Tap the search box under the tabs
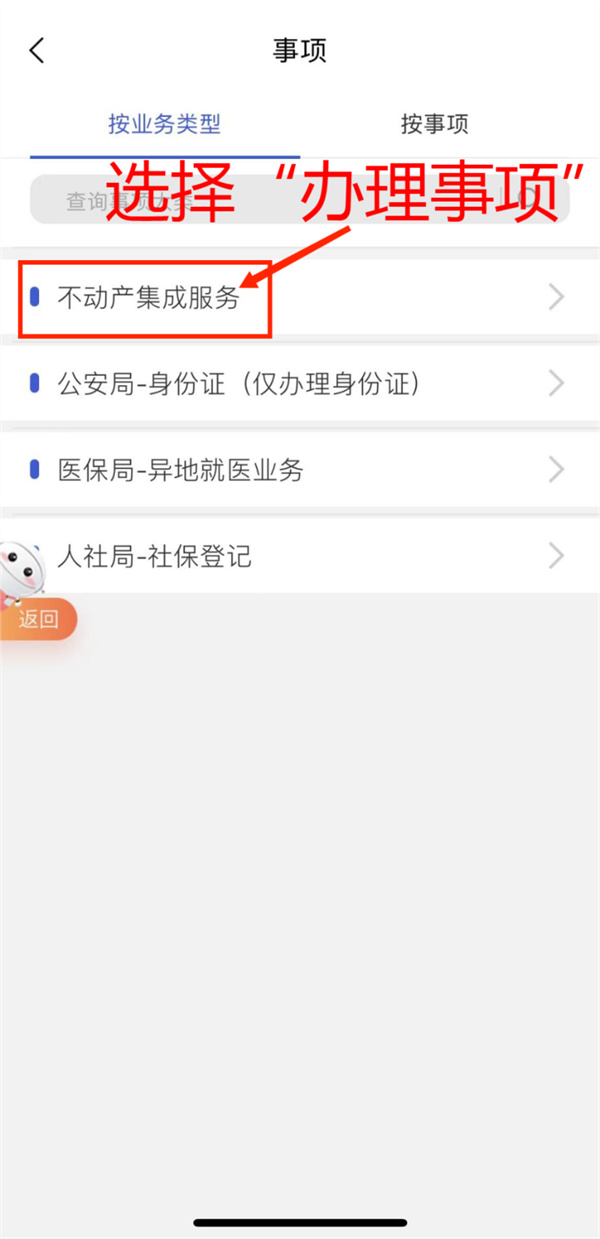Image resolution: width=600 pixels, height=1239 pixels. tap(300, 201)
